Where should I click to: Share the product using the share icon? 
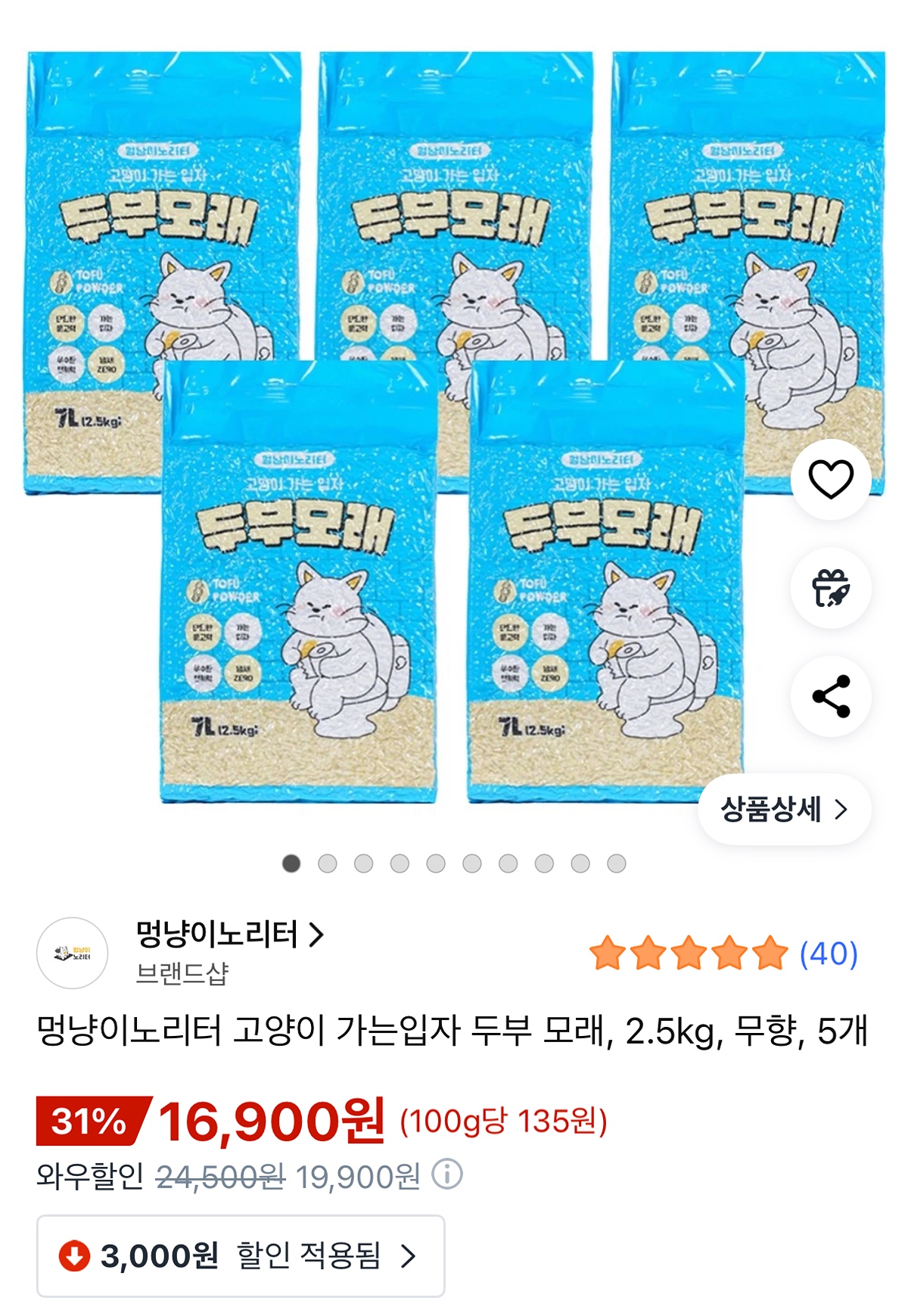coord(829,695)
